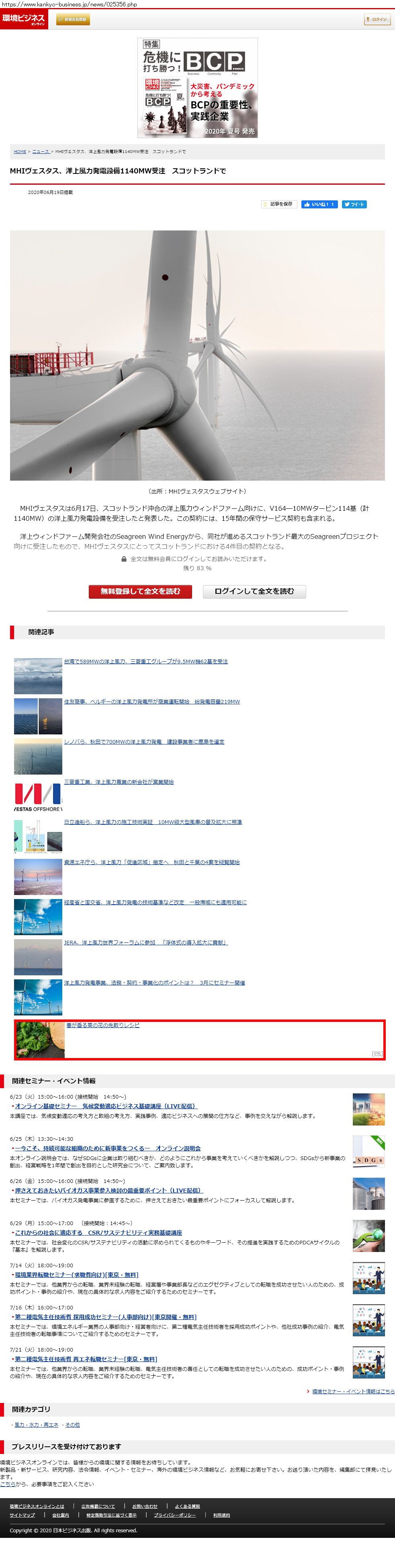Tap the ログイン button in the header
This screenshot has height=1568, width=395.
[x=377, y=20]
